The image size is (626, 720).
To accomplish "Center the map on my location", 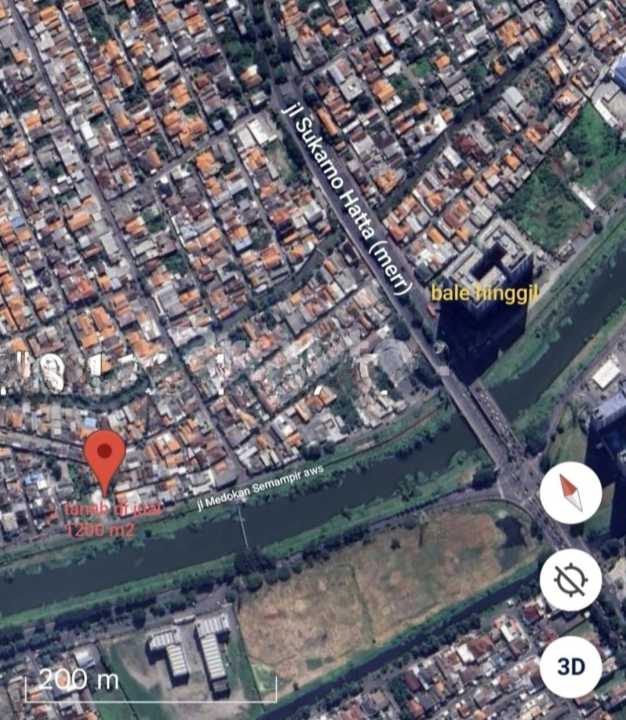I will click(570, 580).
